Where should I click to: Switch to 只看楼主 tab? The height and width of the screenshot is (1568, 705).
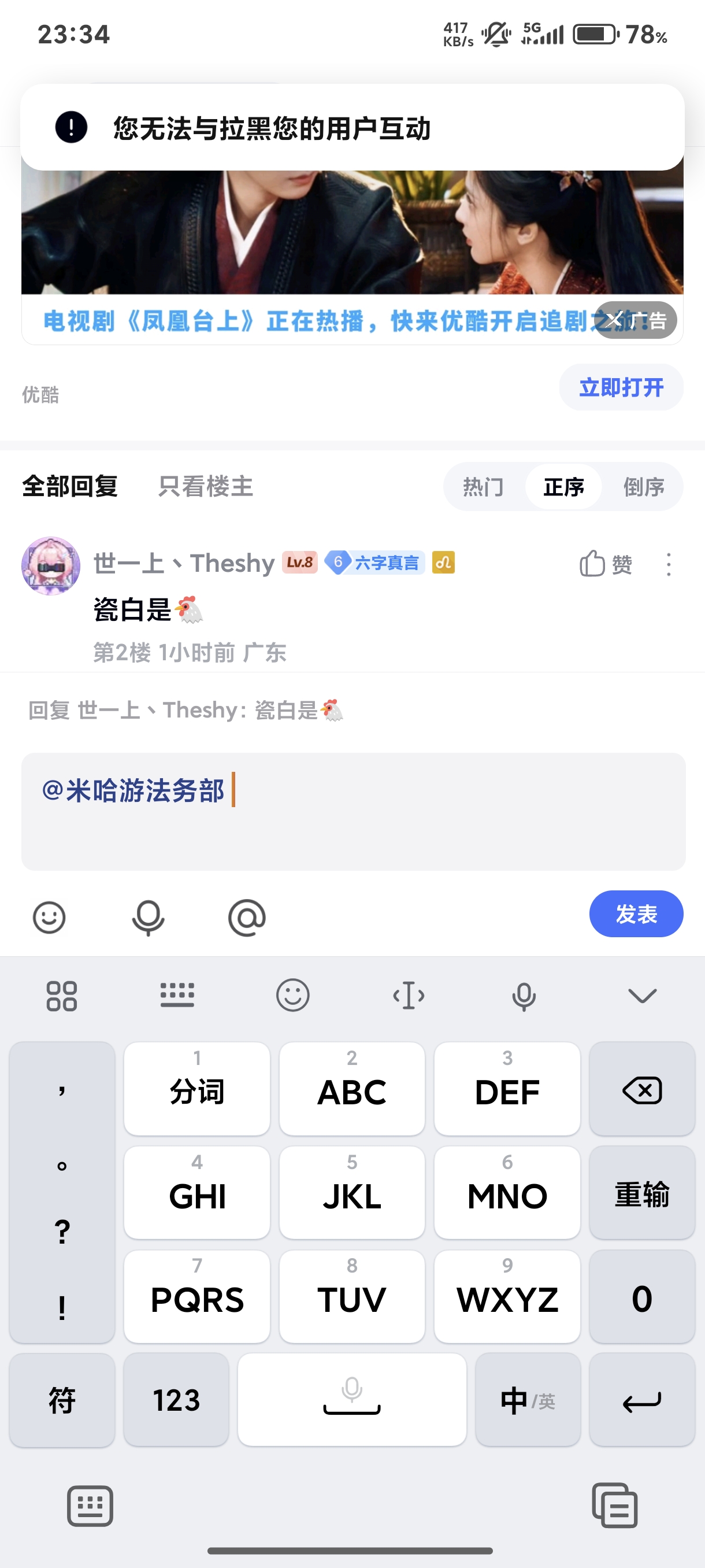tap(205, 486)
